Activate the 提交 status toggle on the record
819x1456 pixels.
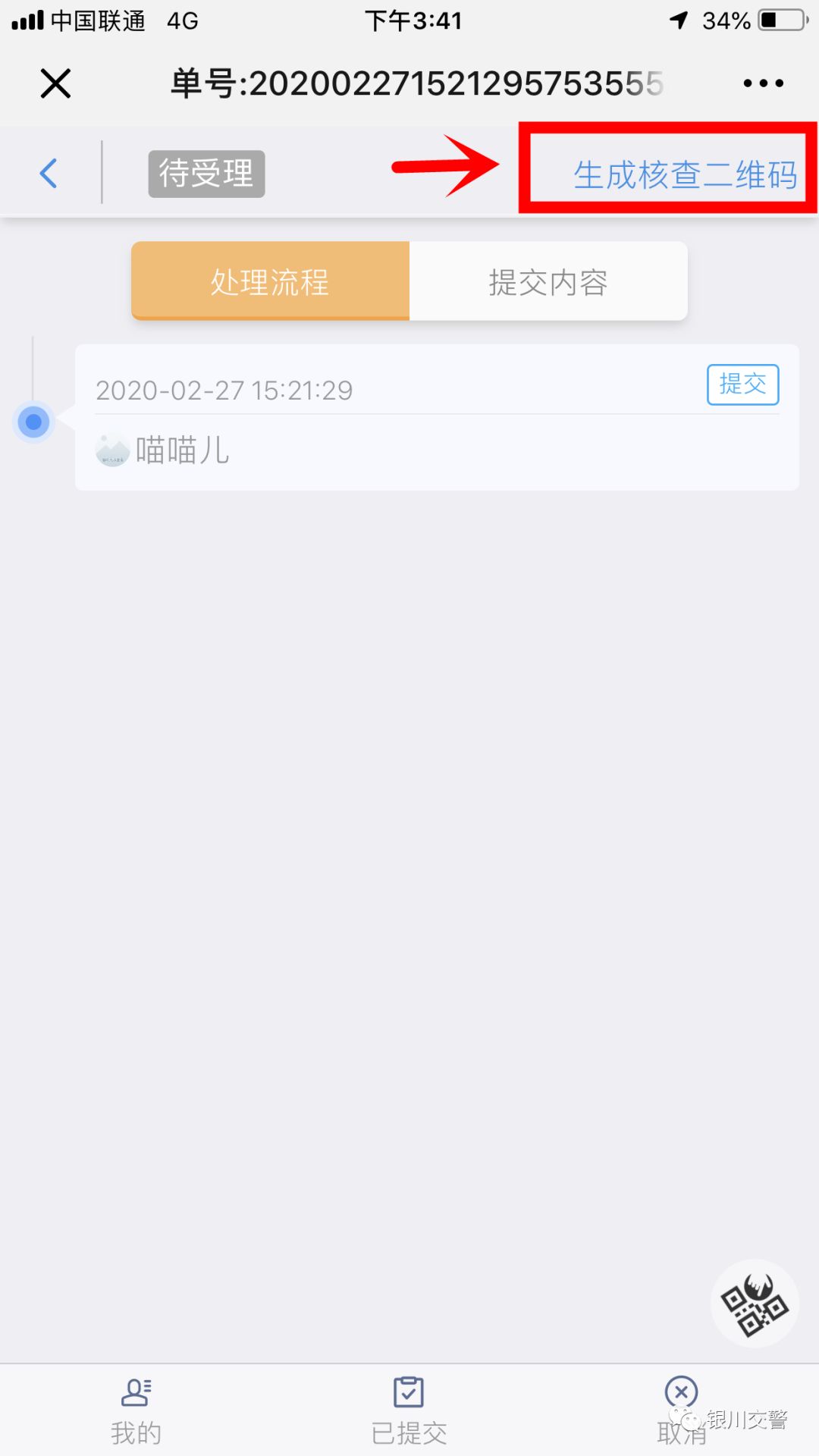(x=742, y=385)
